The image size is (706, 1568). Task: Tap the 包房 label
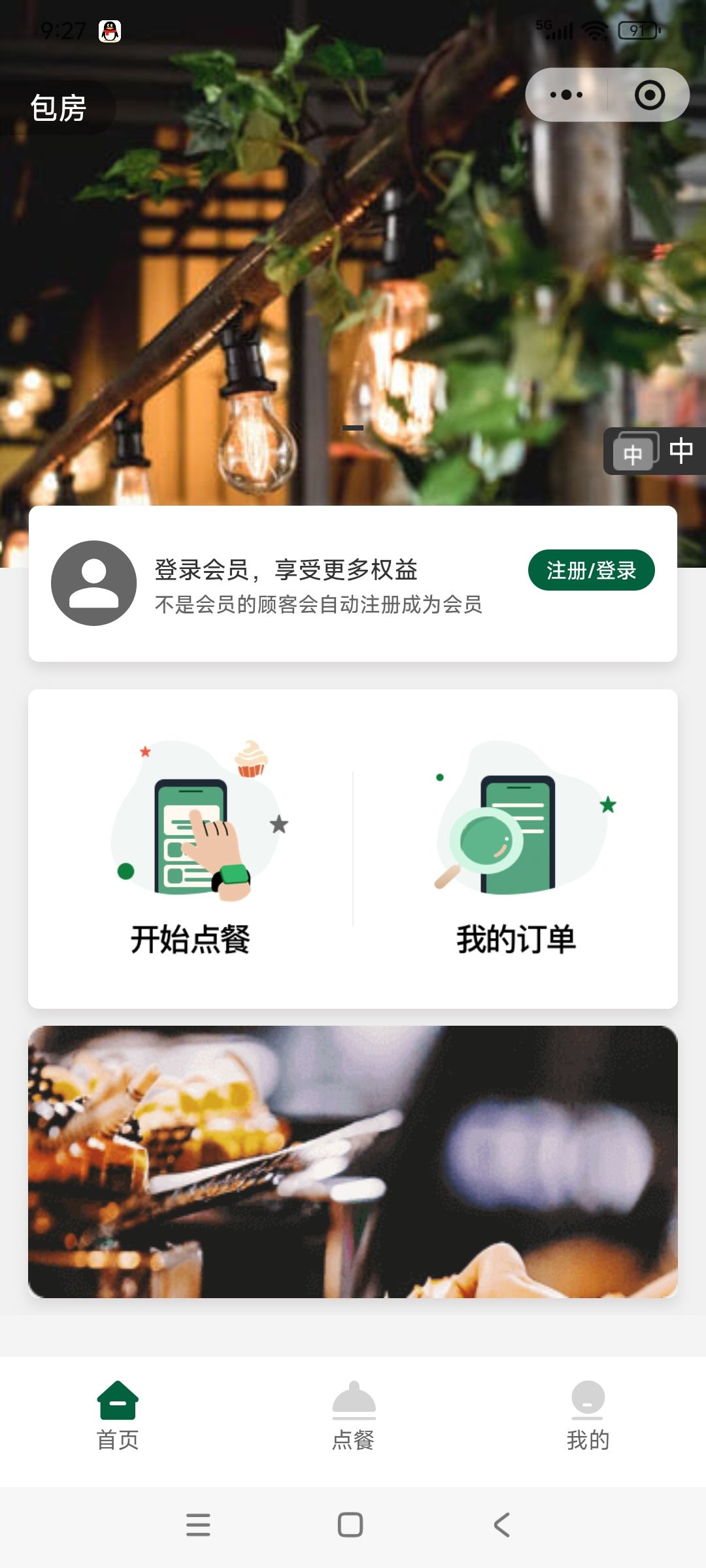[x=58, y=108]
